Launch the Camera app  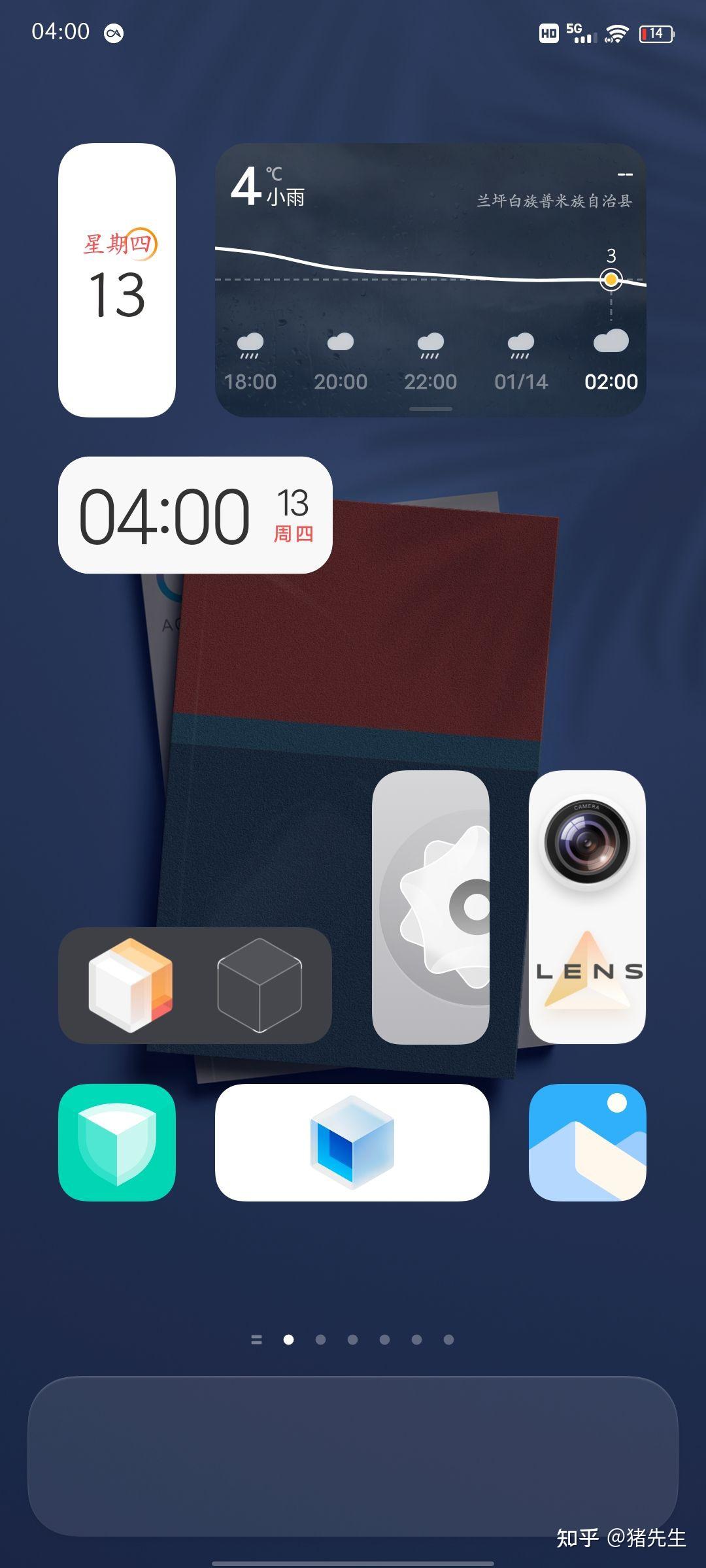[587, 841]
